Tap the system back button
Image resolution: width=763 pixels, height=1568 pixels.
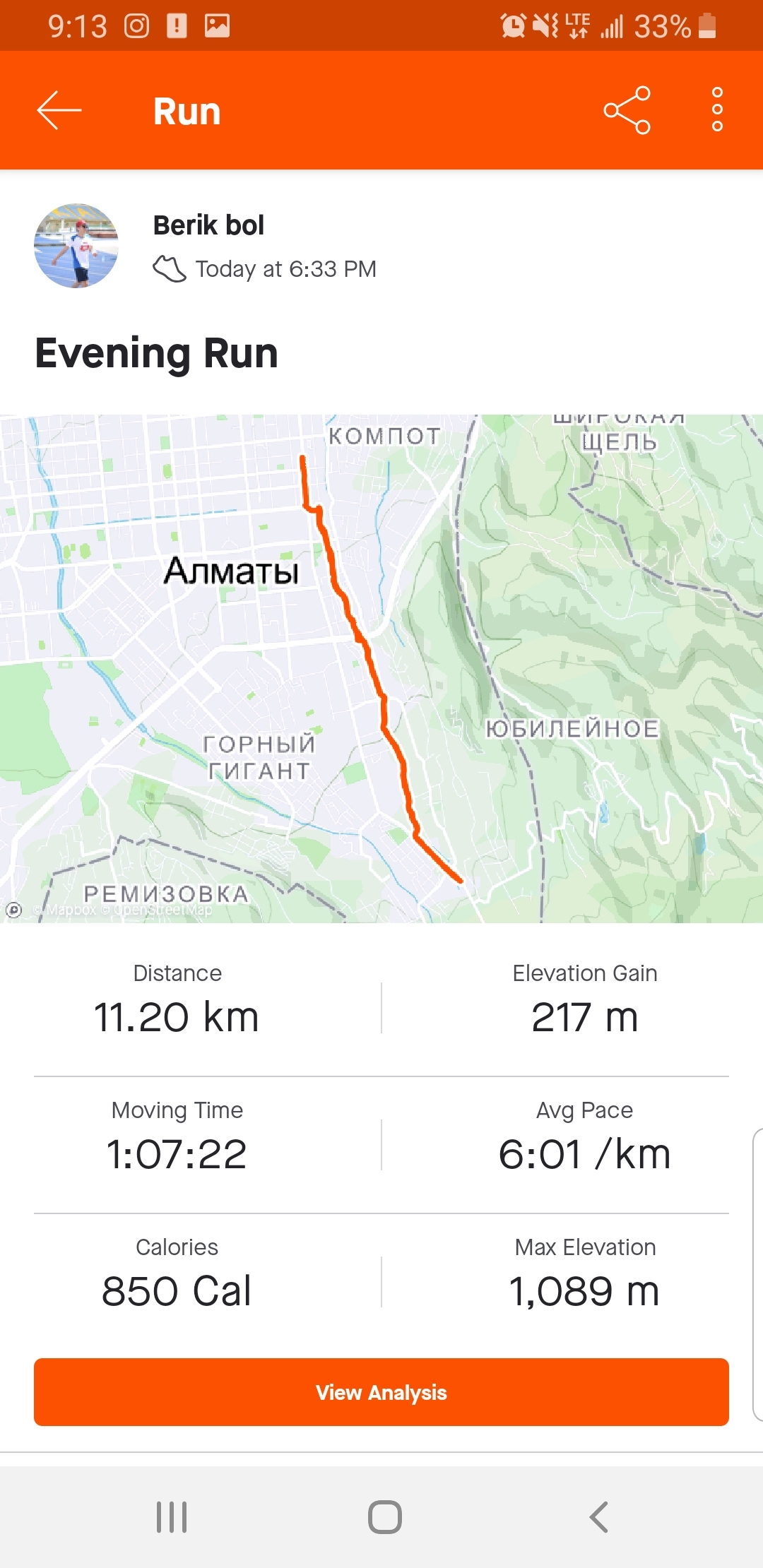pyautogui.click(x=598, y=1517)
